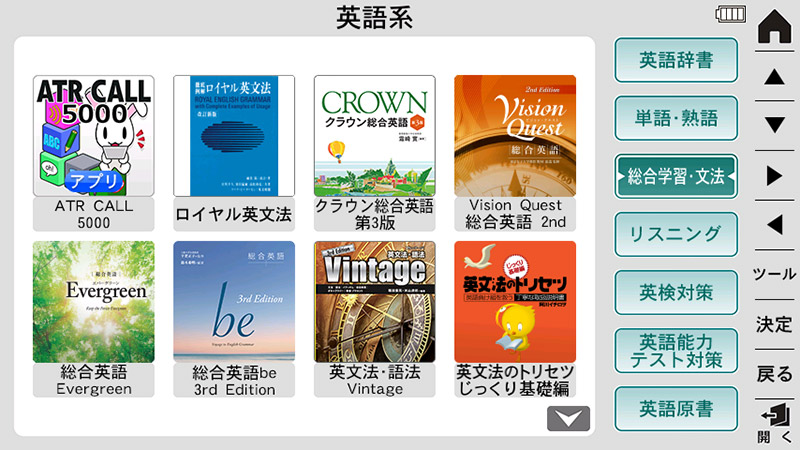Switch to 英語能力テスト対策 category

click(676, 350)
